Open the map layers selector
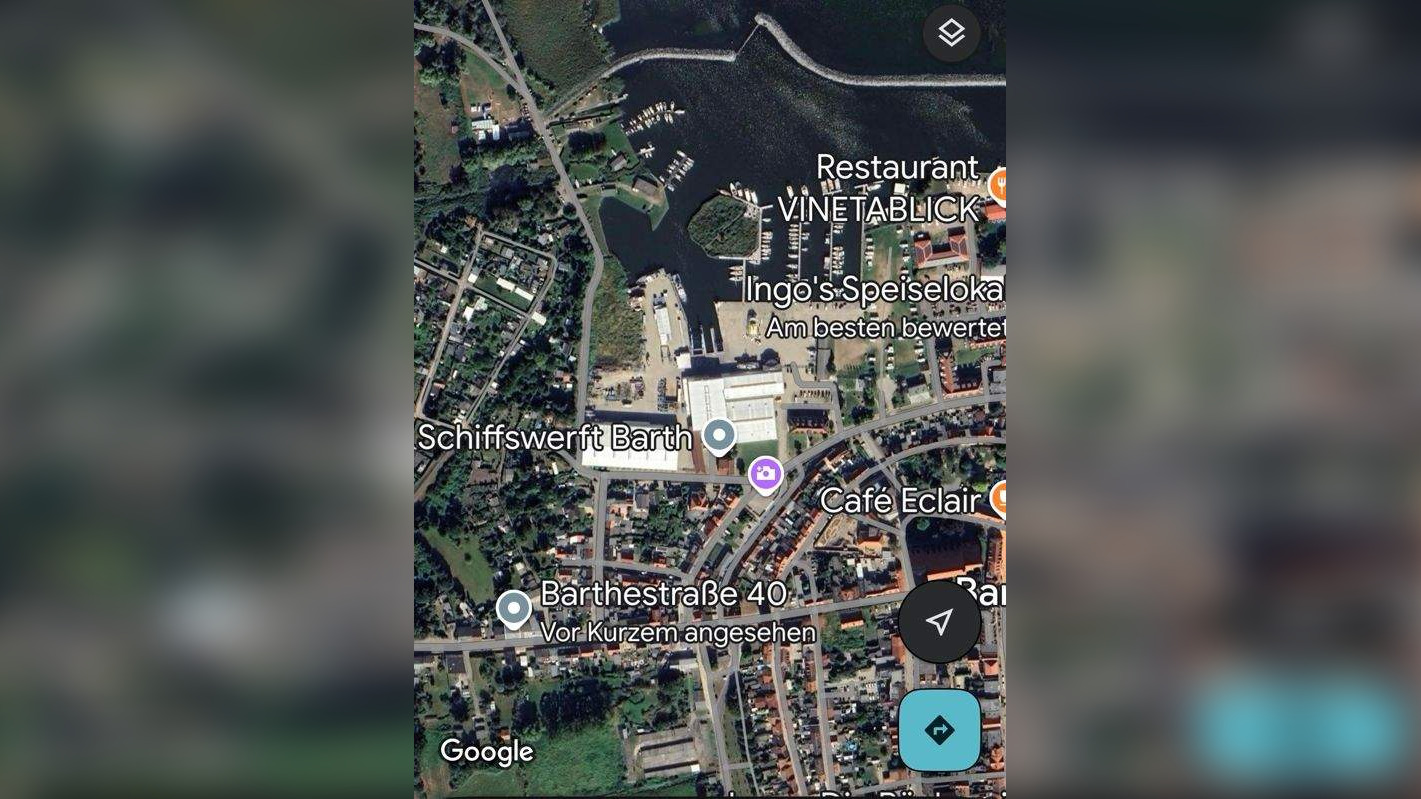The height and width of the screenshot is (799, 1421). [951, 33]
